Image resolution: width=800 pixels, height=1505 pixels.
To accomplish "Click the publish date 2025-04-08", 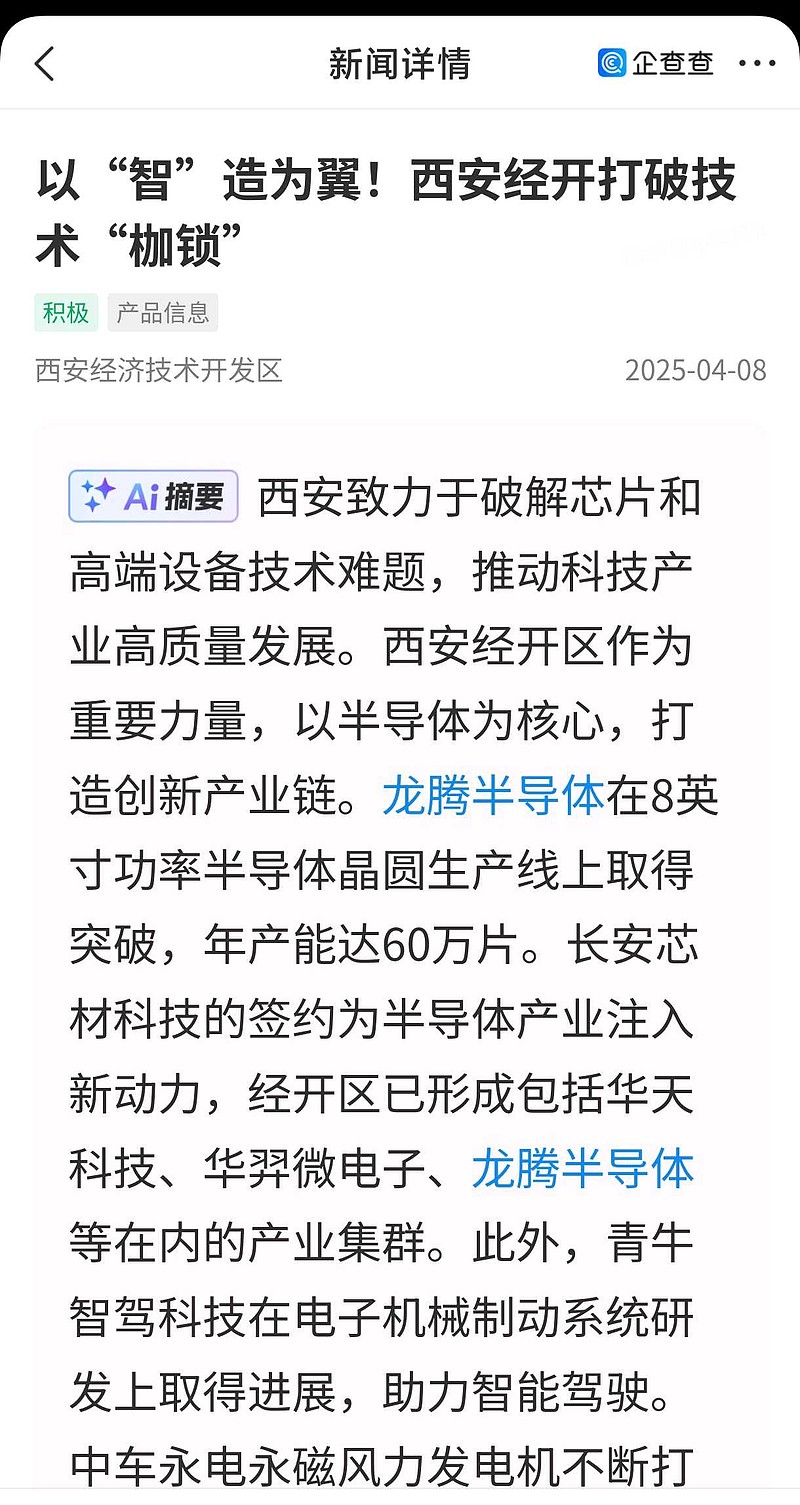I will pyautogui.click(x=696, y=371).
